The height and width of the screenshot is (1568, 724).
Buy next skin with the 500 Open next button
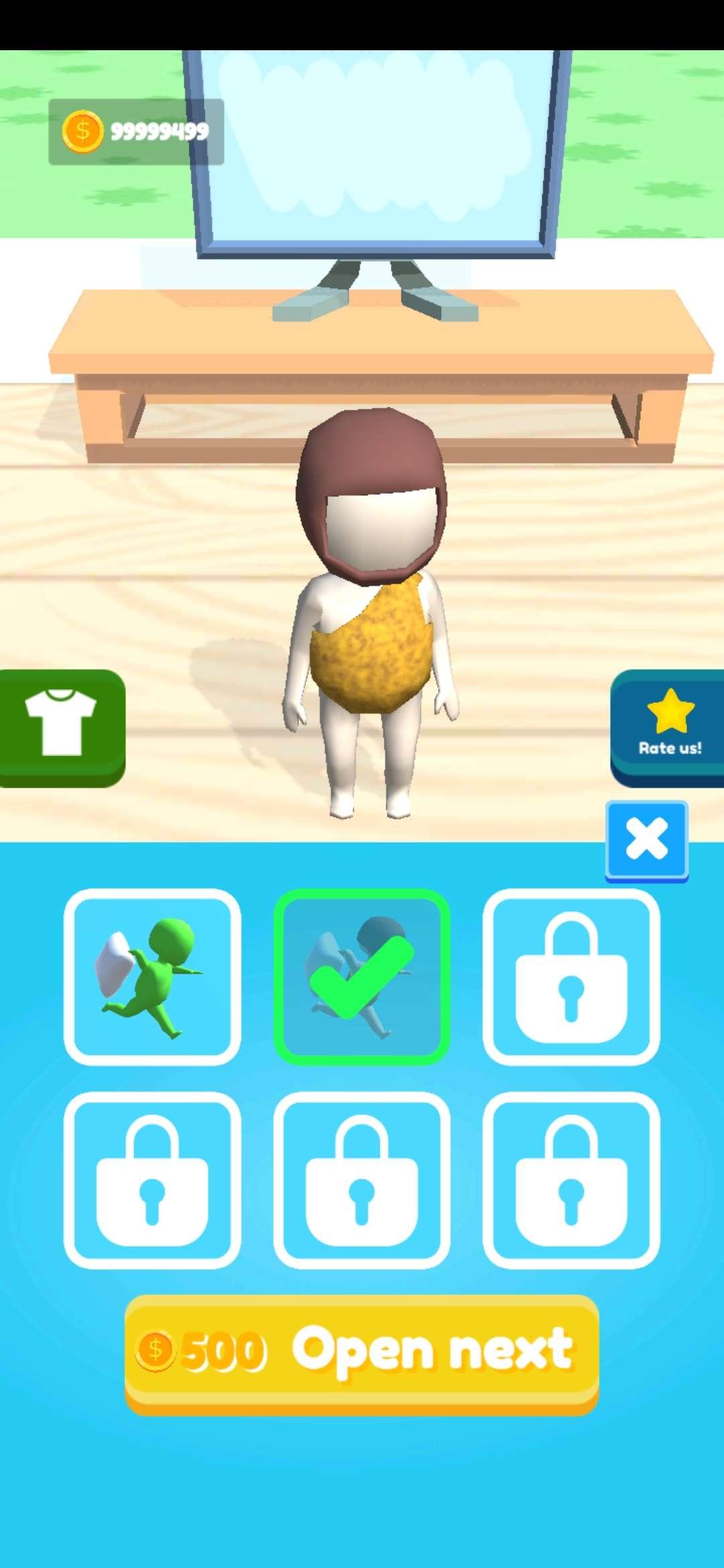point(361,1354)
